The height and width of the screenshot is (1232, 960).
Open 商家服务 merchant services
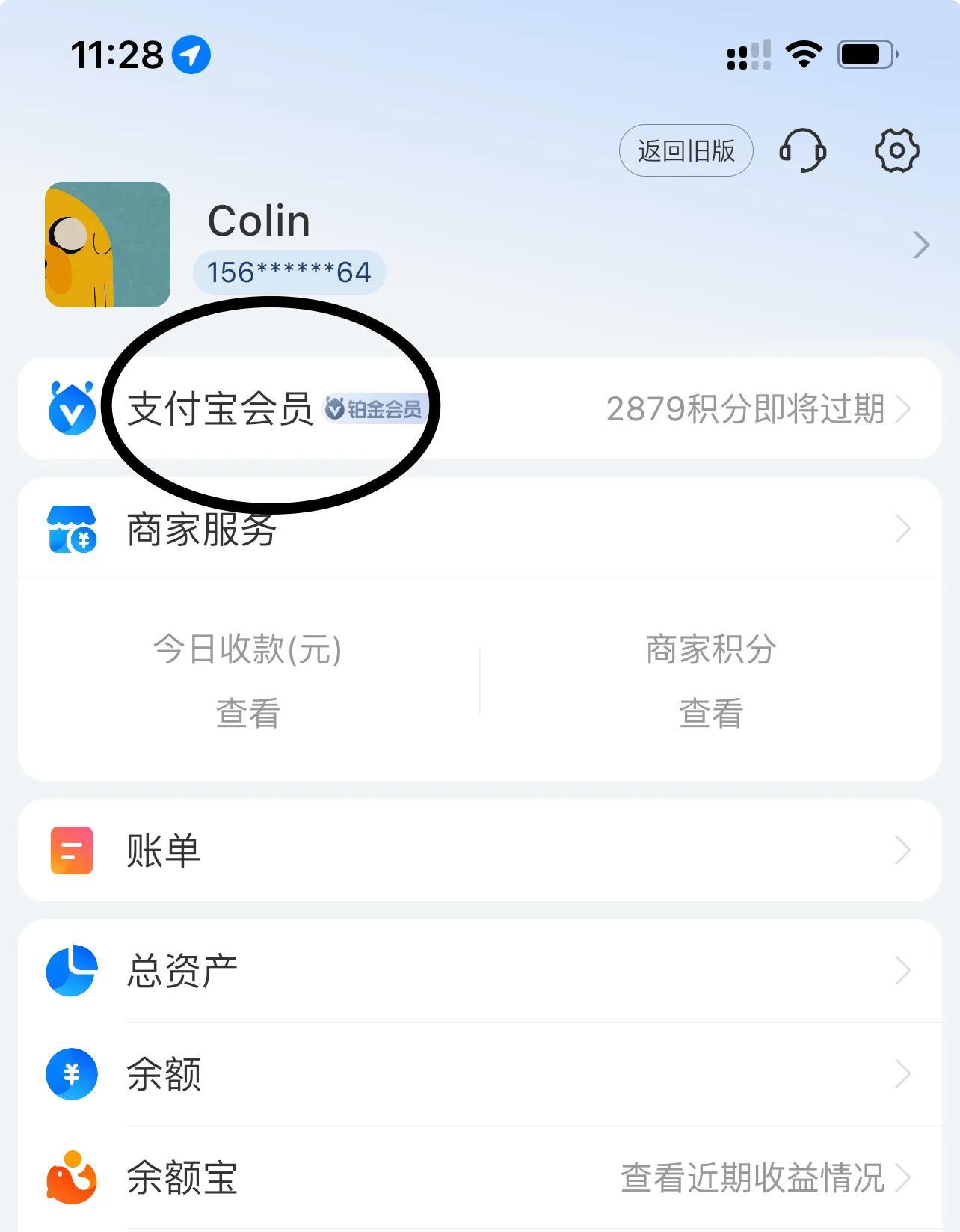[479, 530]
